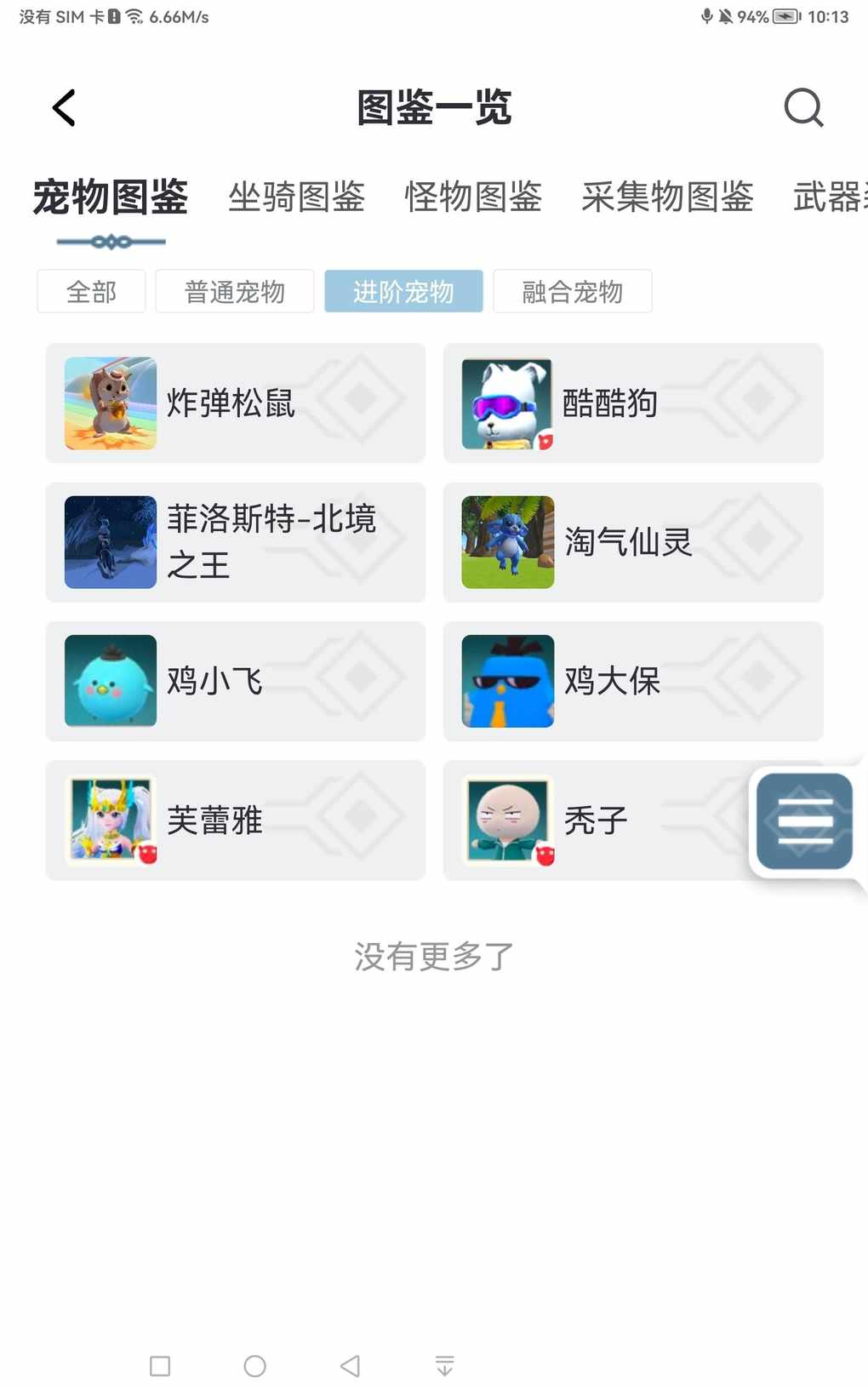Open the 淘气仙灵 pet card
The width and height of the screenshot is (868, 1389).
tap(632, 542)
